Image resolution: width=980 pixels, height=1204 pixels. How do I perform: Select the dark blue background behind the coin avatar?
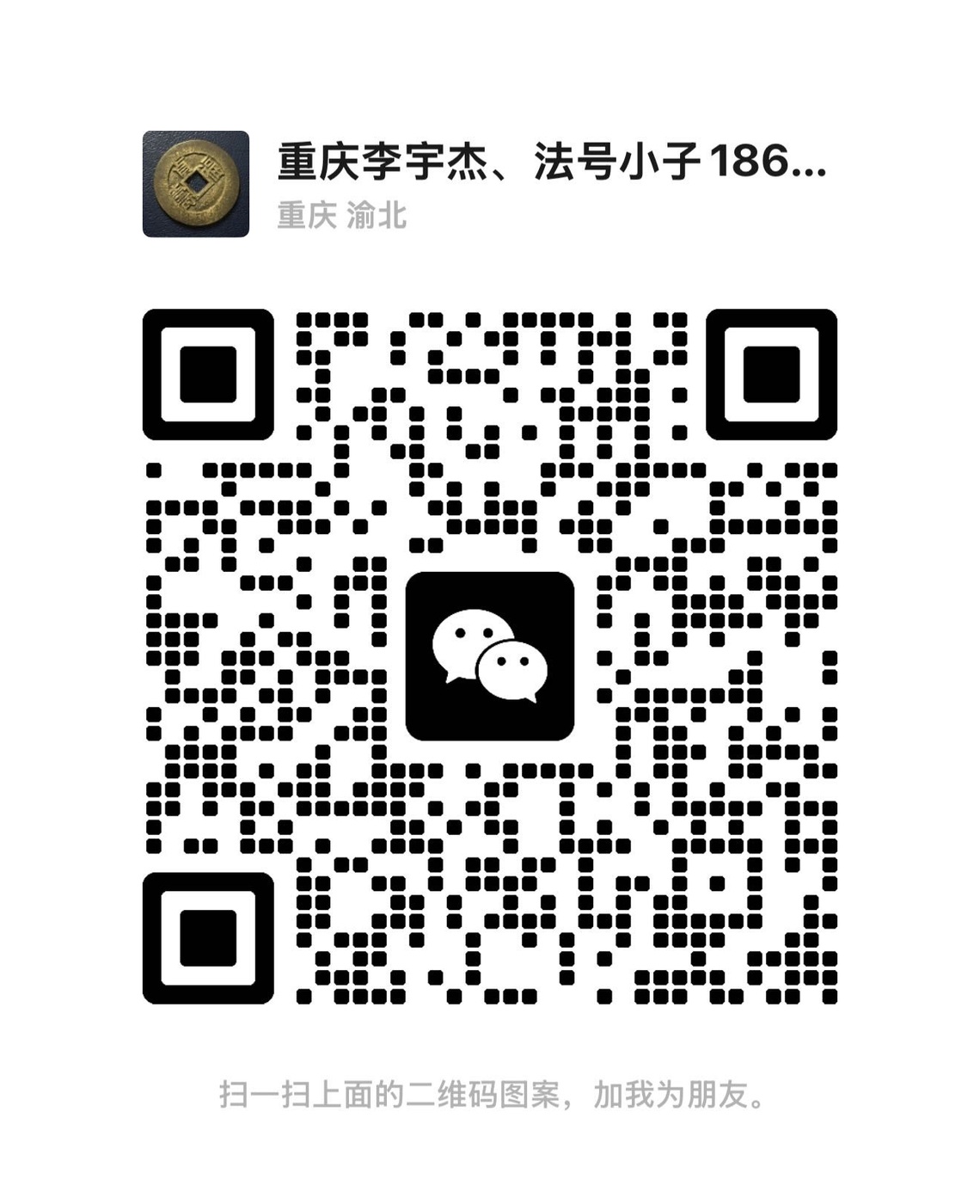pos(150,142)
